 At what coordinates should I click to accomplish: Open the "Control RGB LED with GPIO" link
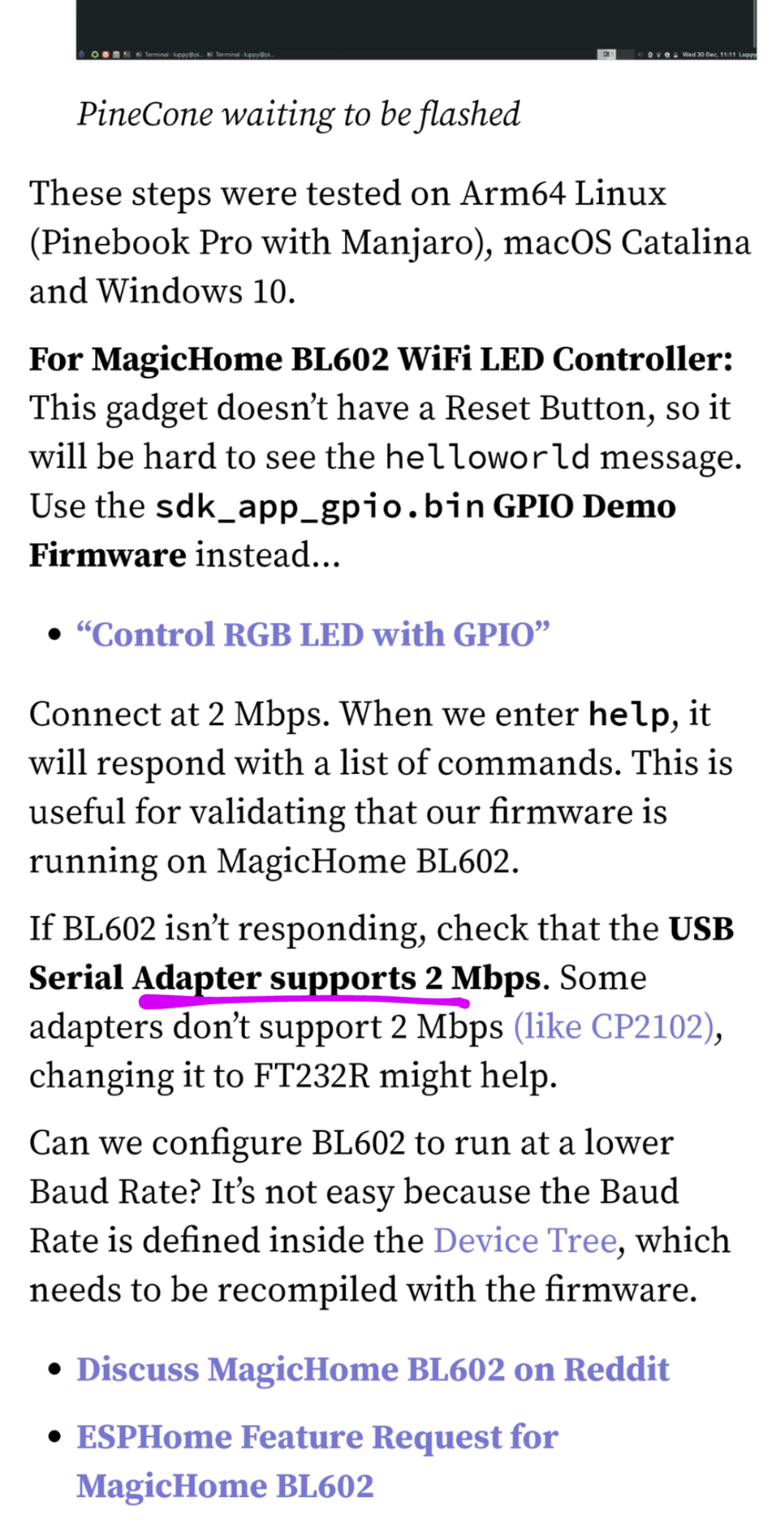click(313, 635)
